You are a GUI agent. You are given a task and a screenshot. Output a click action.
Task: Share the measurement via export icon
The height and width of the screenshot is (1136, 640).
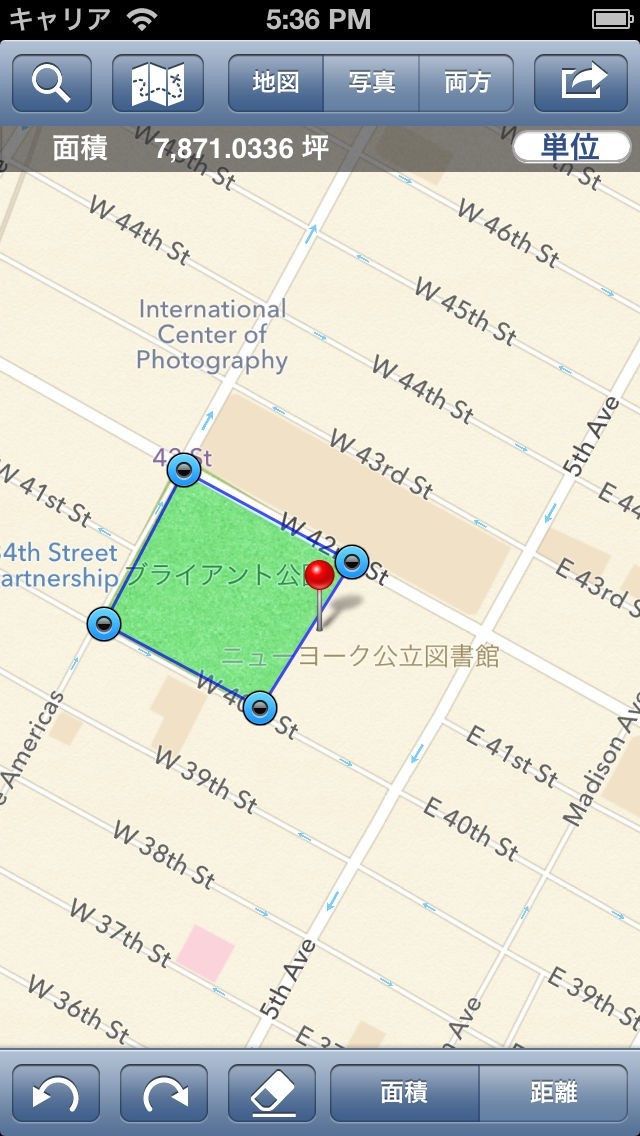pyautogui.click(x=585, y=83)
